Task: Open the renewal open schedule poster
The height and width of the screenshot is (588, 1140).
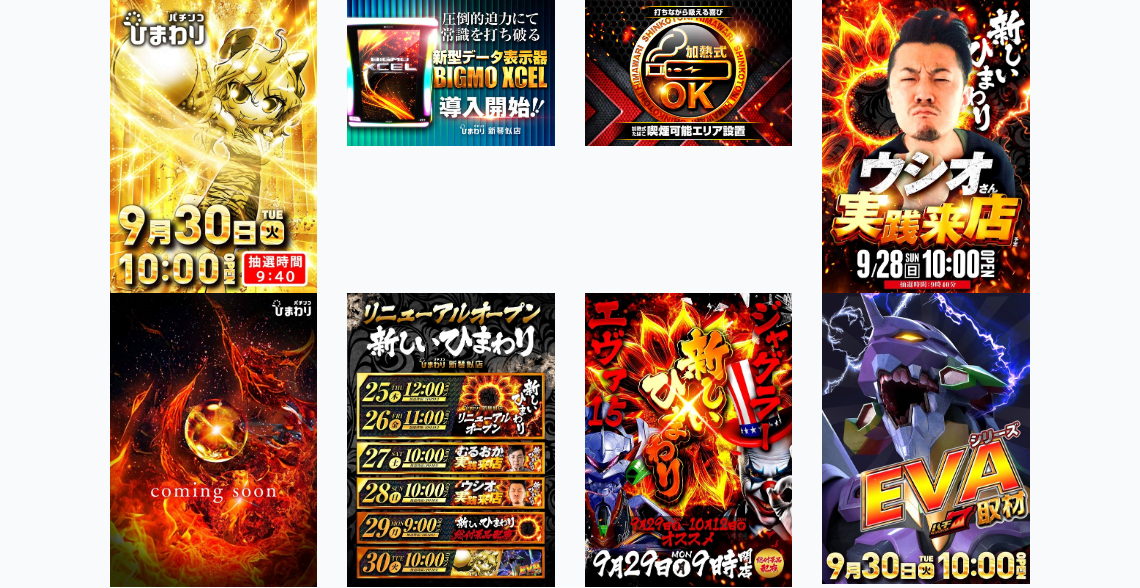Action: [x=450, y=440]
